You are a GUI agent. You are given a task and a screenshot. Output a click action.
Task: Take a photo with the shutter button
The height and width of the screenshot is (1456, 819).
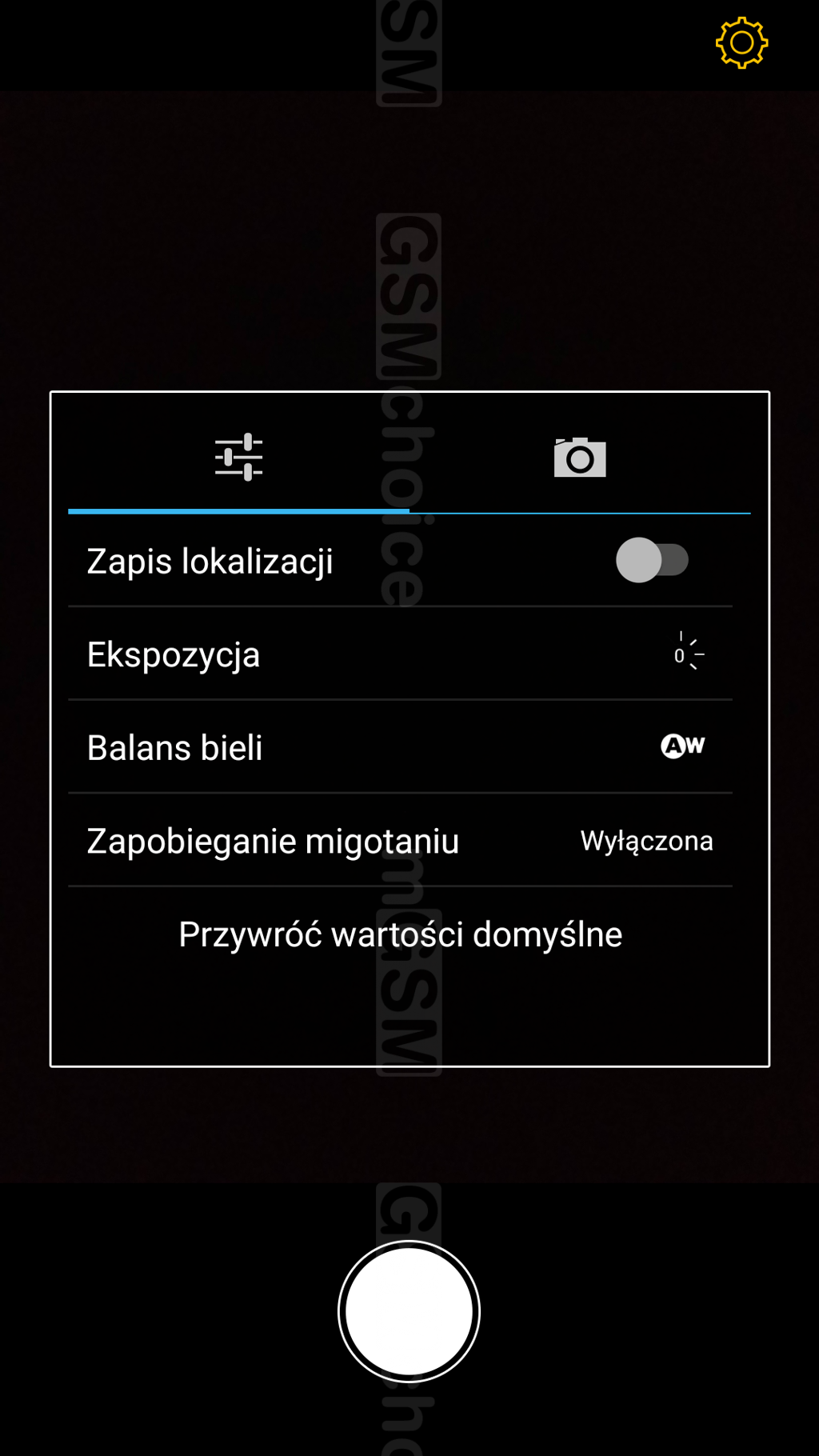(x=409, y=1311)
